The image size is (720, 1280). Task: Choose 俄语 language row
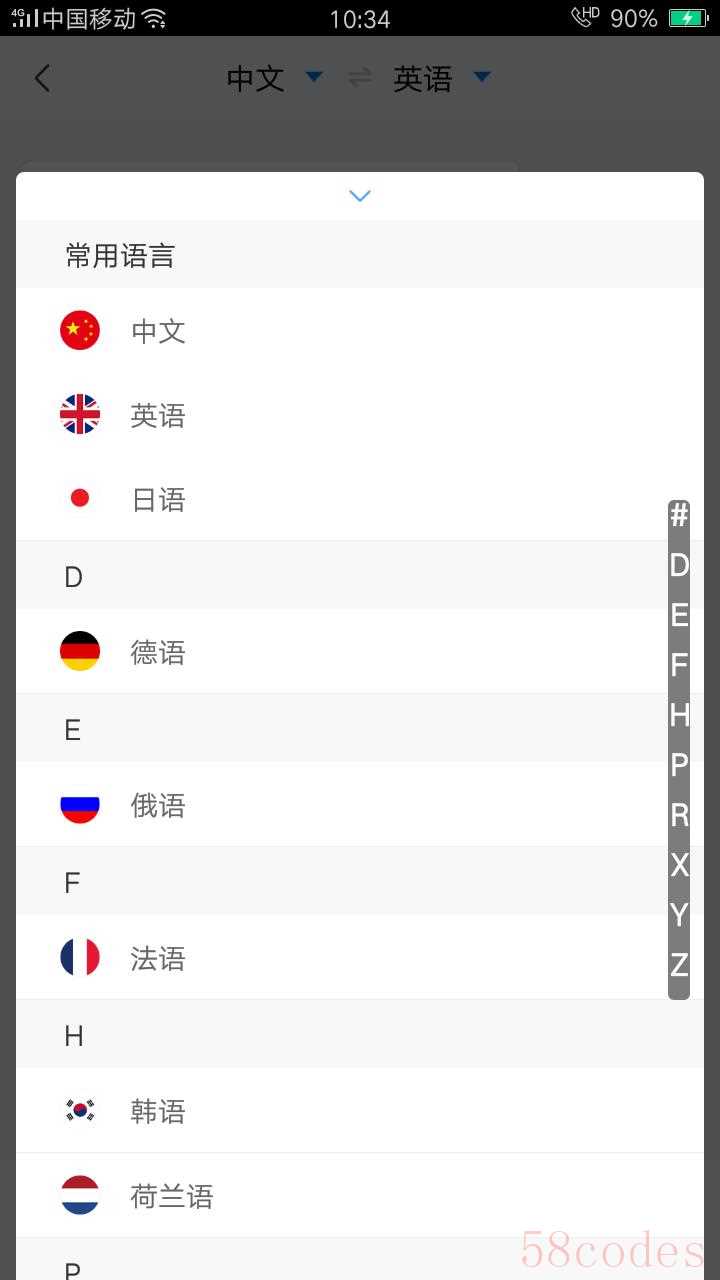[x=360, y=805]
